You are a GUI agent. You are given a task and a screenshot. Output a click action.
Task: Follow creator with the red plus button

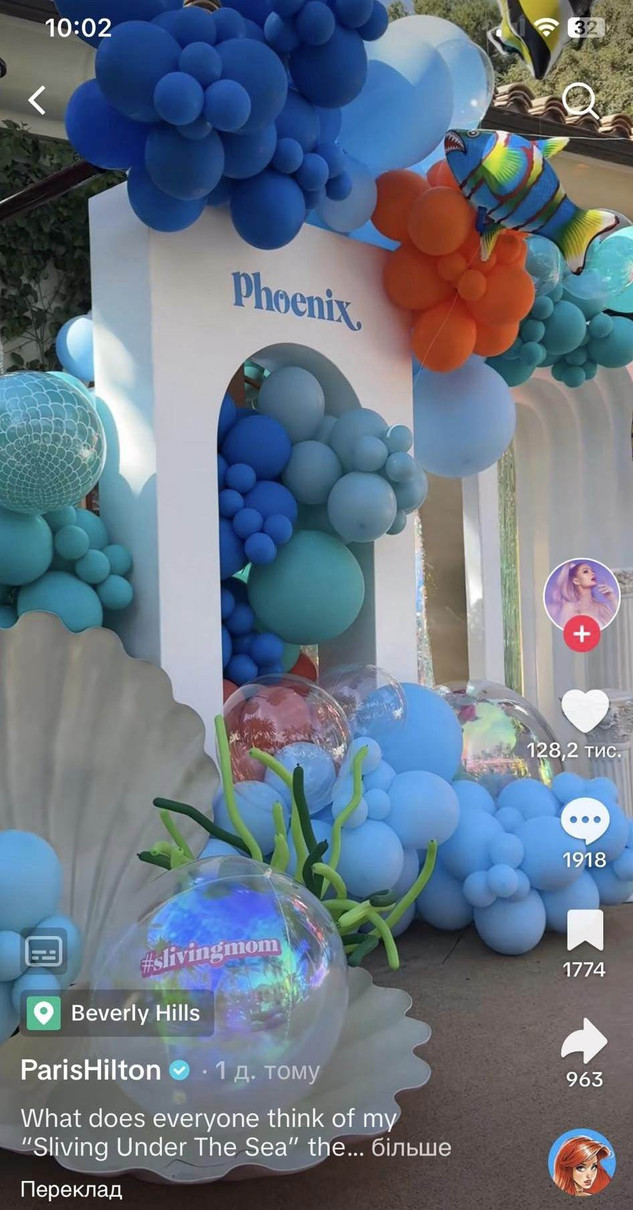click(x=581, y=634)
